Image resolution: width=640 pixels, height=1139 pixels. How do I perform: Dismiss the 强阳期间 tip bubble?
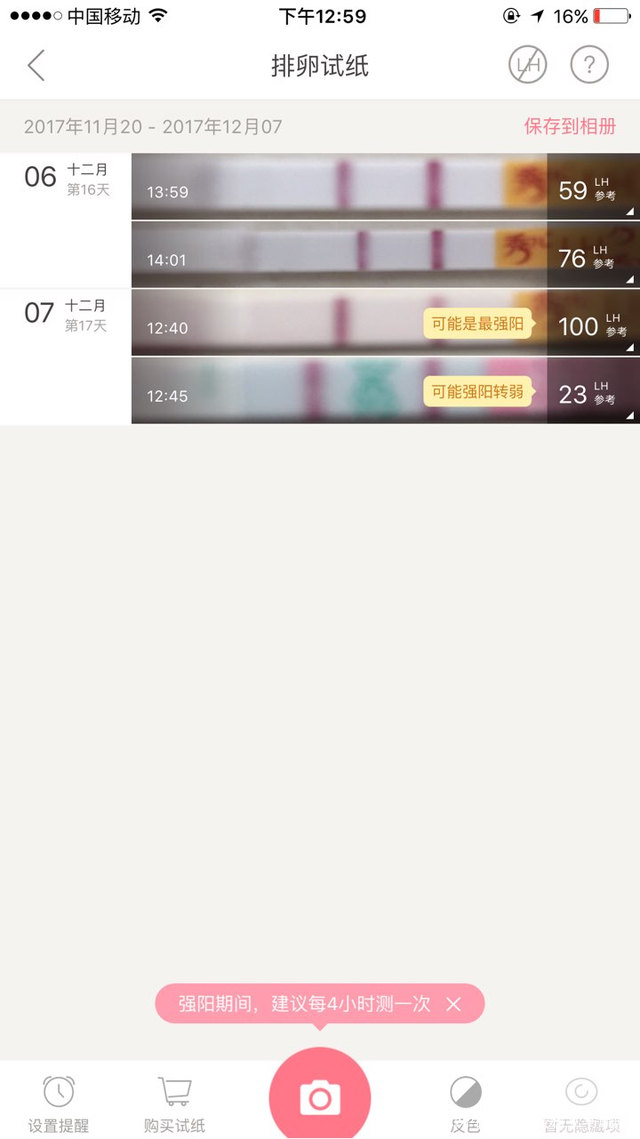click(454, 1004)
